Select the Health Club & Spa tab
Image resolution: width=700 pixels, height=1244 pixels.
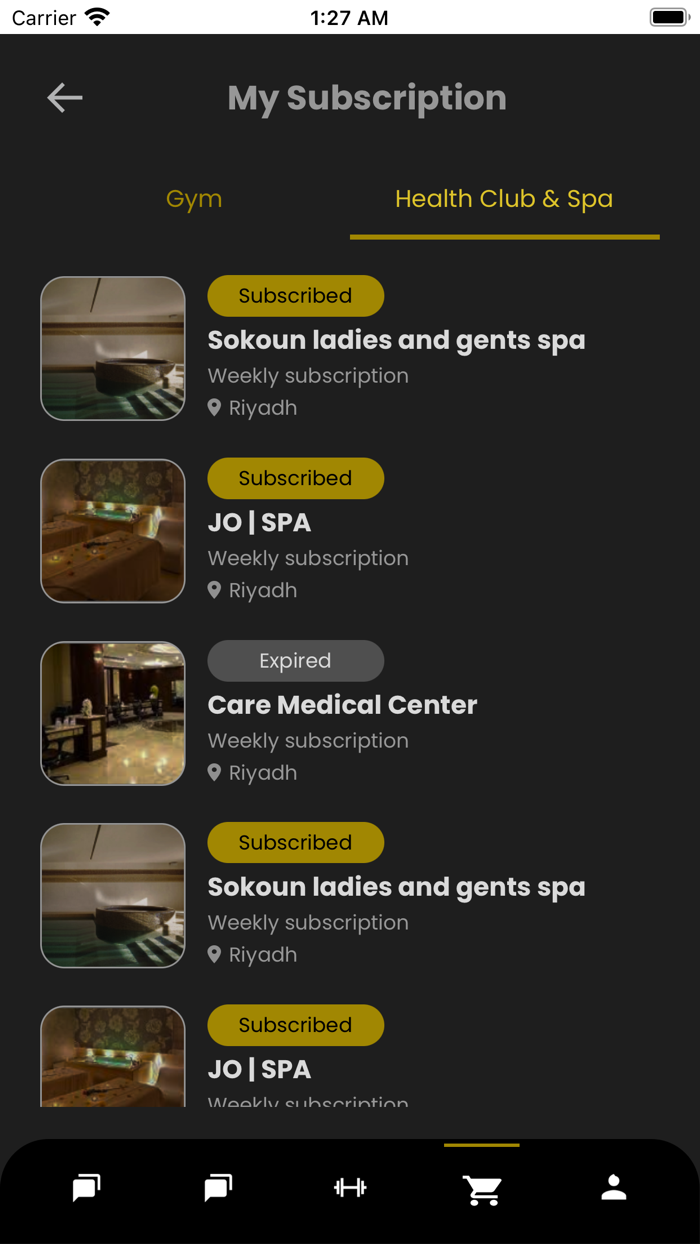pos(503,199)
